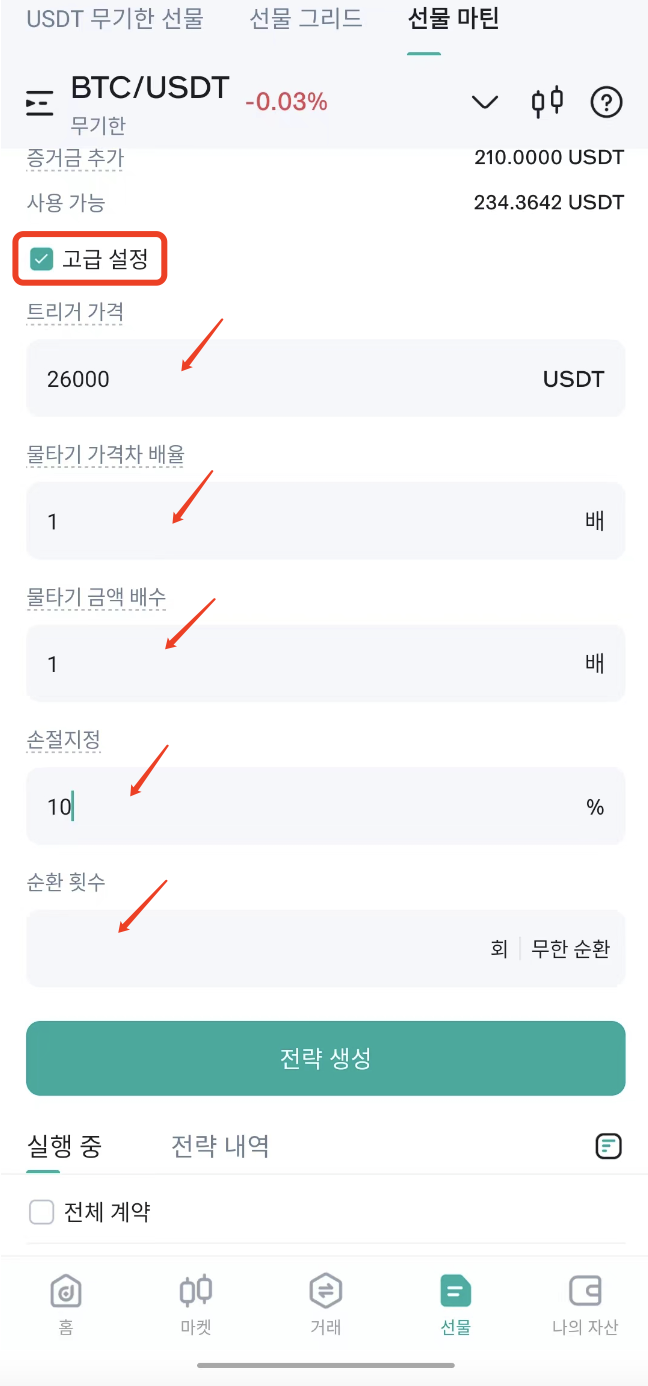Switch to USDT 무기한 선물 tab

click(x=115, y=19)
